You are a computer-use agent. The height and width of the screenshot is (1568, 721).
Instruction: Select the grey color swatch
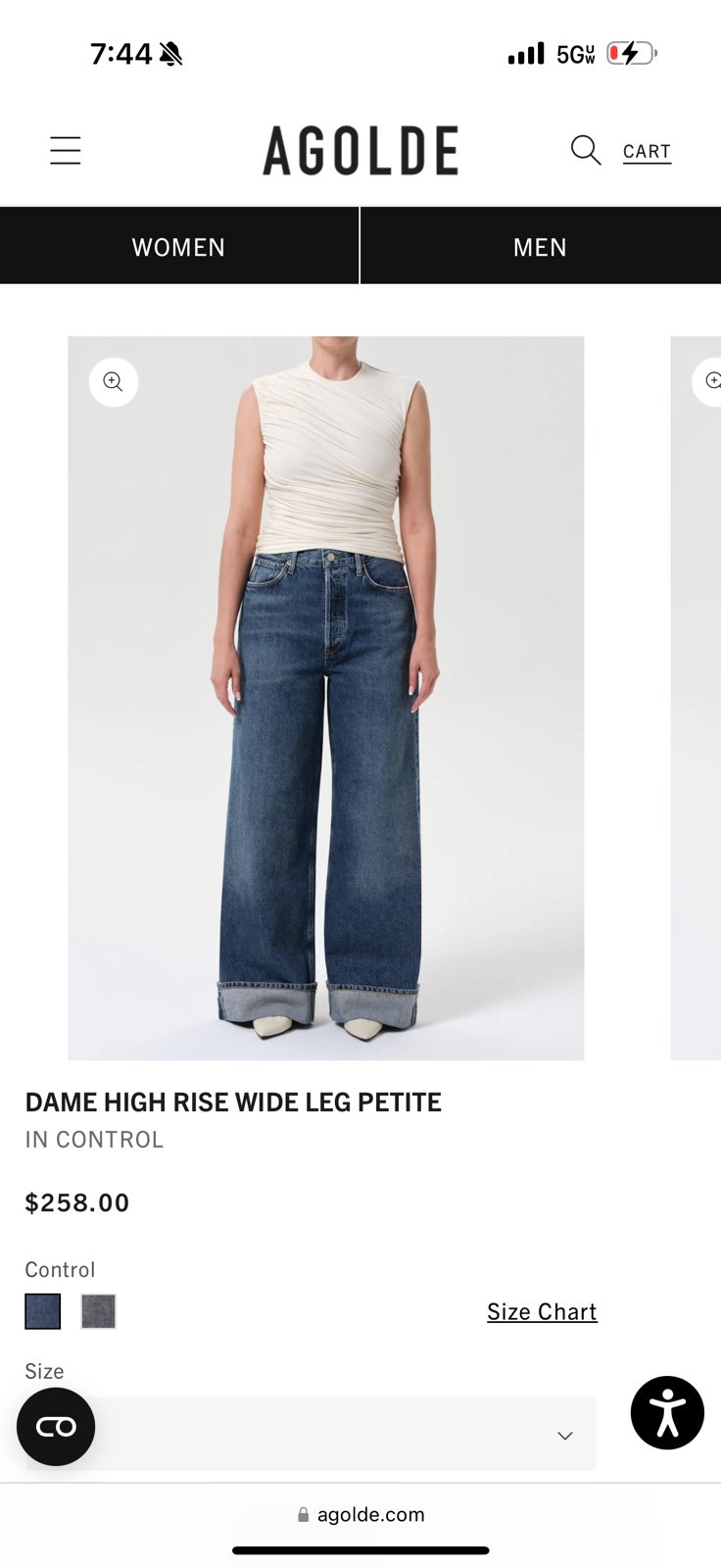[98, 1311]
